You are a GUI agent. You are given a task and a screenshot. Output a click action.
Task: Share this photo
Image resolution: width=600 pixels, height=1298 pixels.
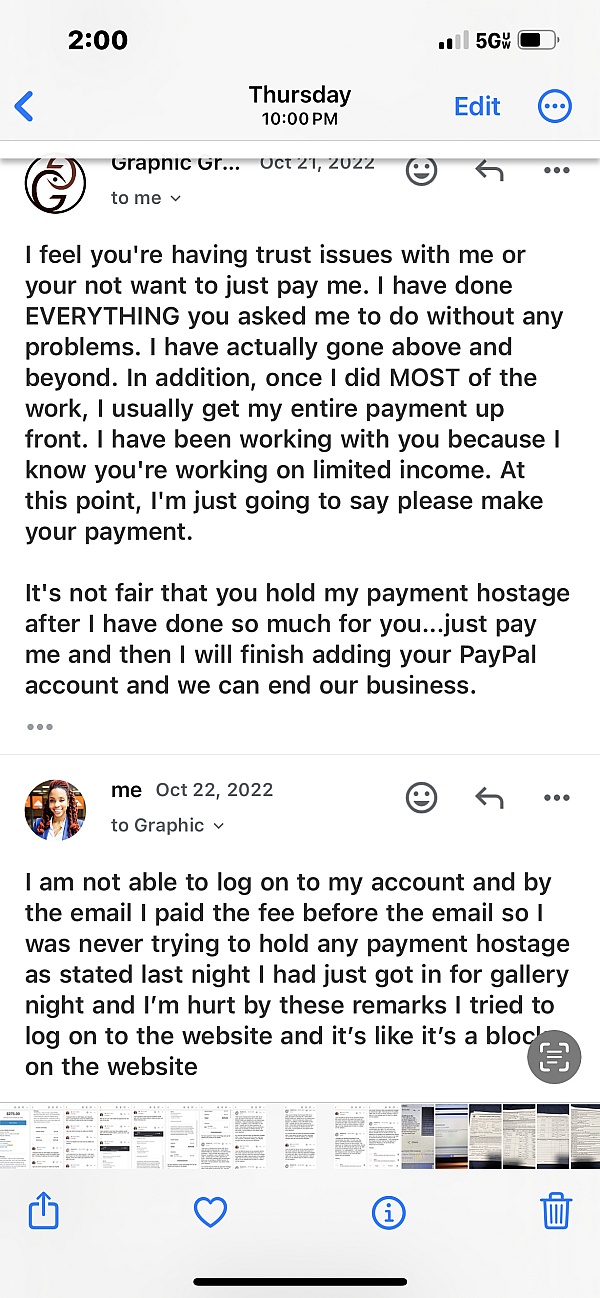pyautogui.click(x=43, y=1212)
